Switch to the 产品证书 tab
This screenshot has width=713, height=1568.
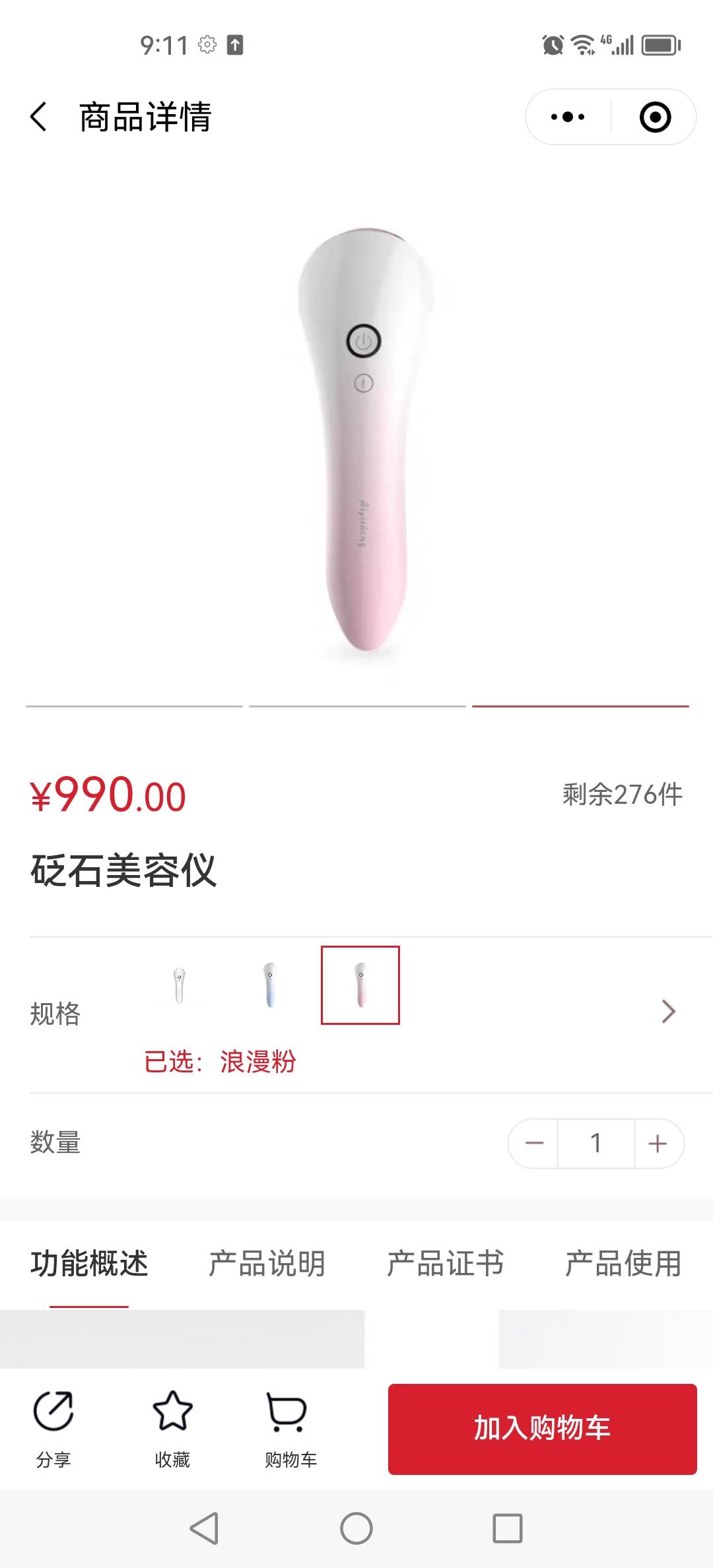pyautogui.click(x=445, y=1264)
